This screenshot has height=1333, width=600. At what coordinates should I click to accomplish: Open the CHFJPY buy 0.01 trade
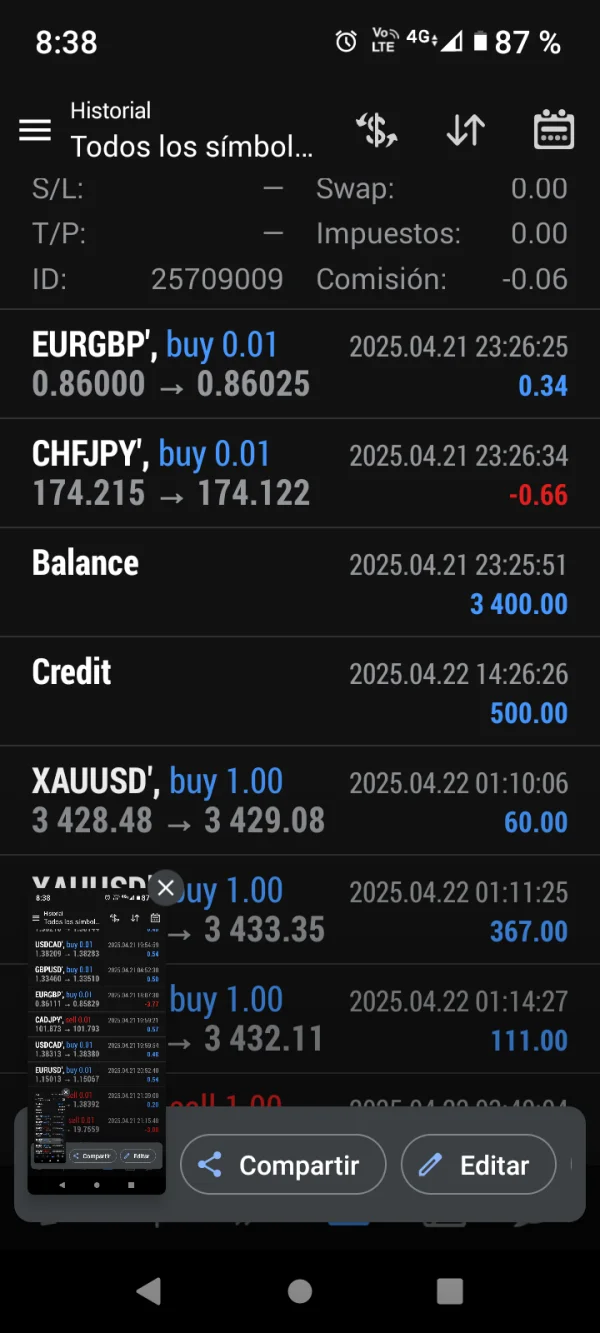300,473
